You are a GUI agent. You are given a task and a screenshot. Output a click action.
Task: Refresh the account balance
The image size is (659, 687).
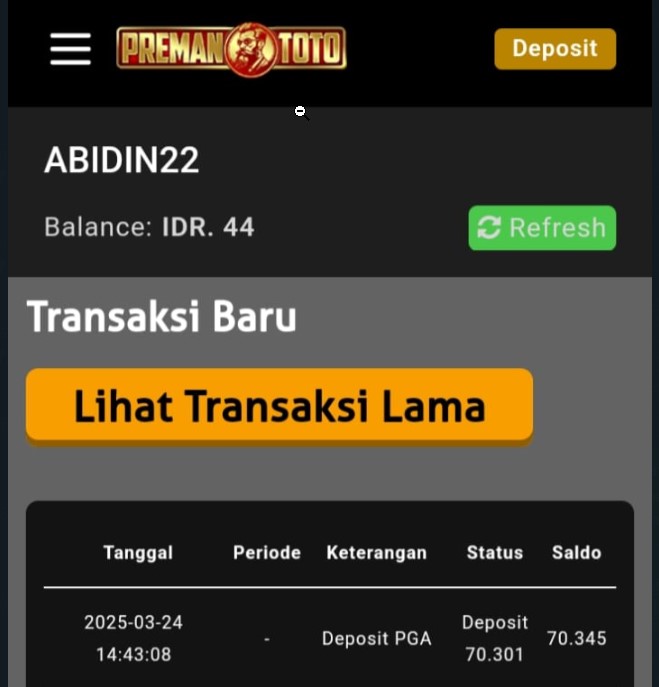[541, 227]
